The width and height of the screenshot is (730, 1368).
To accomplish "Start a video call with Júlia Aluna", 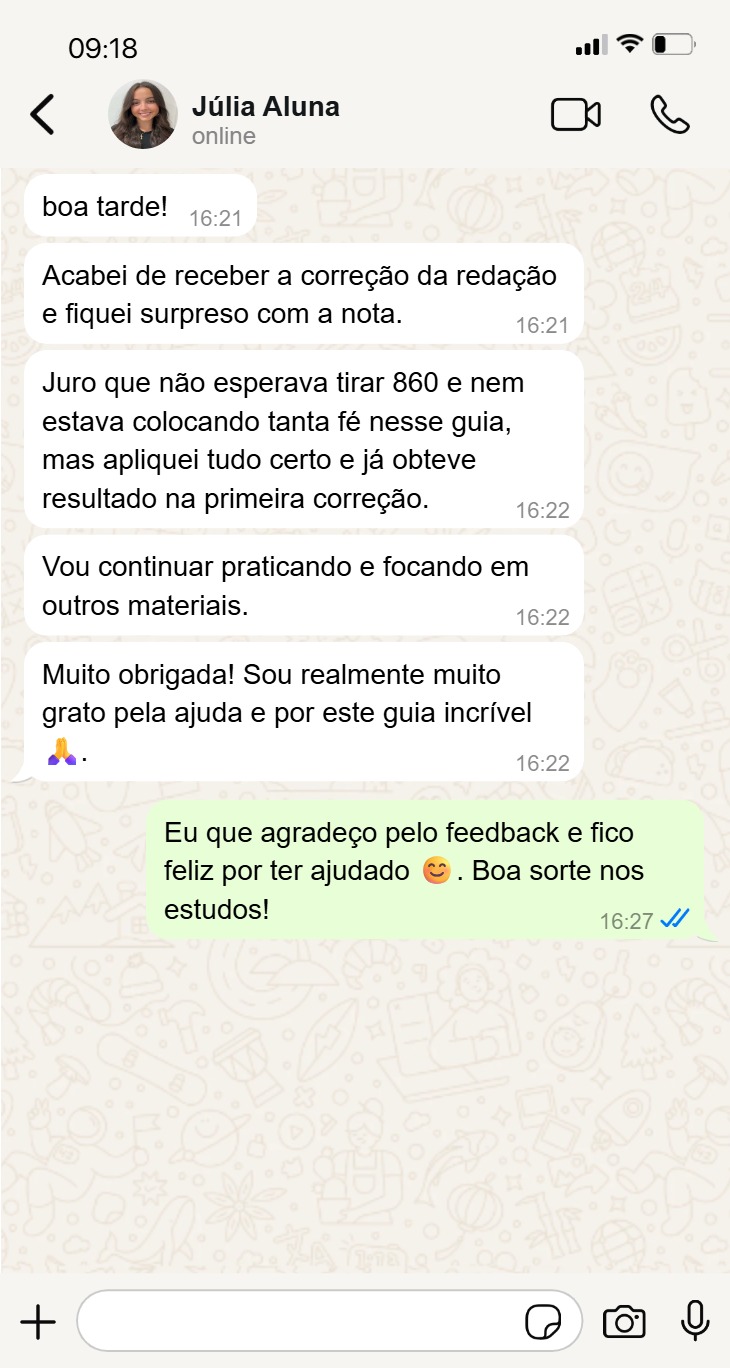I will (576, 114).
